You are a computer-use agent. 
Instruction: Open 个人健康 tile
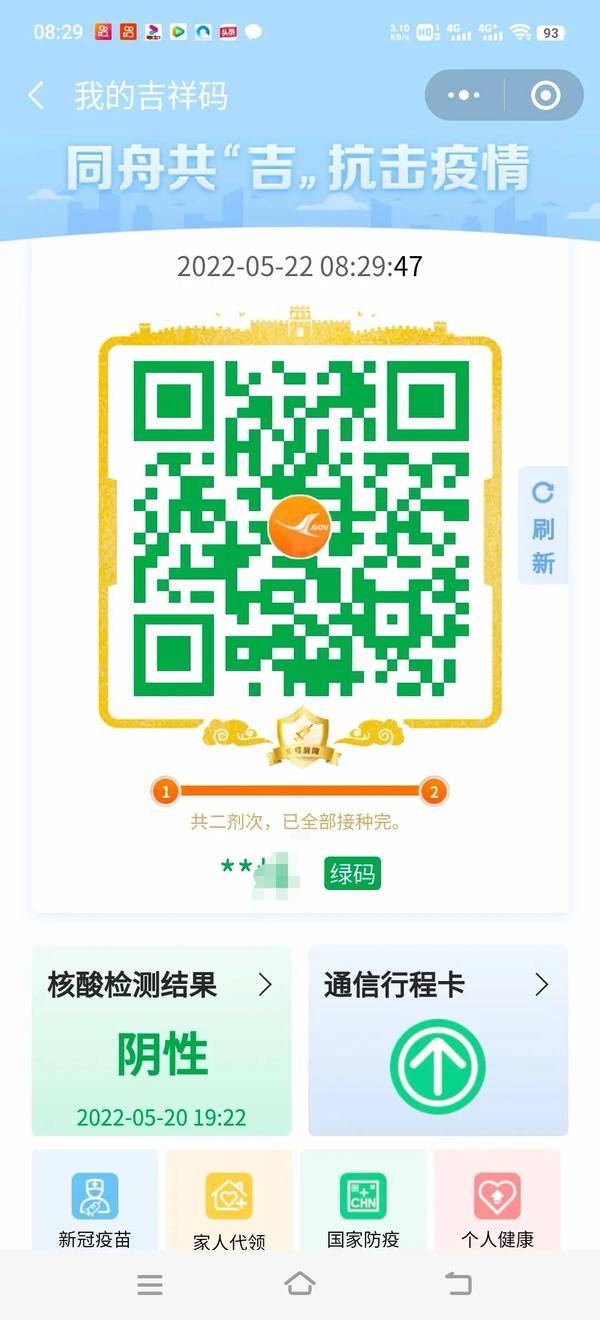point(497,1205)
